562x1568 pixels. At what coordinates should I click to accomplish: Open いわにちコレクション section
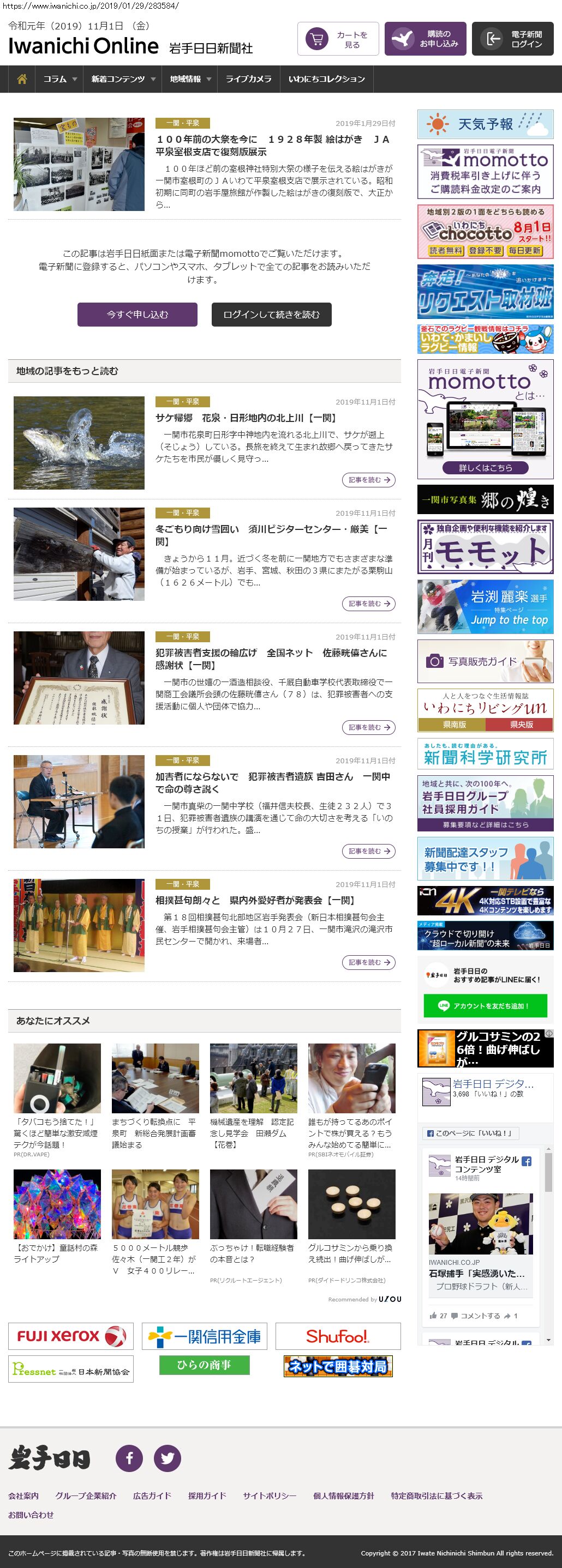326,79
